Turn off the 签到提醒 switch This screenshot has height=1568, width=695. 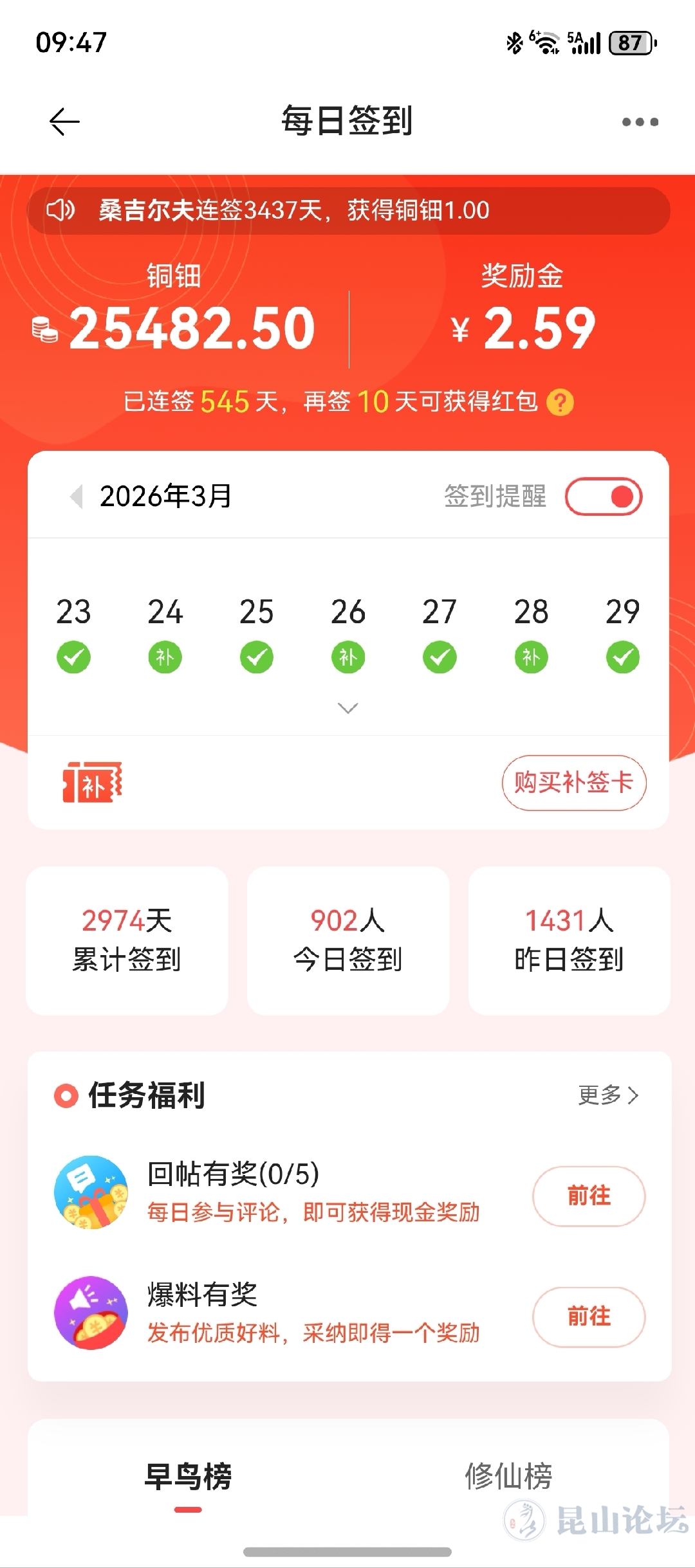604,497
